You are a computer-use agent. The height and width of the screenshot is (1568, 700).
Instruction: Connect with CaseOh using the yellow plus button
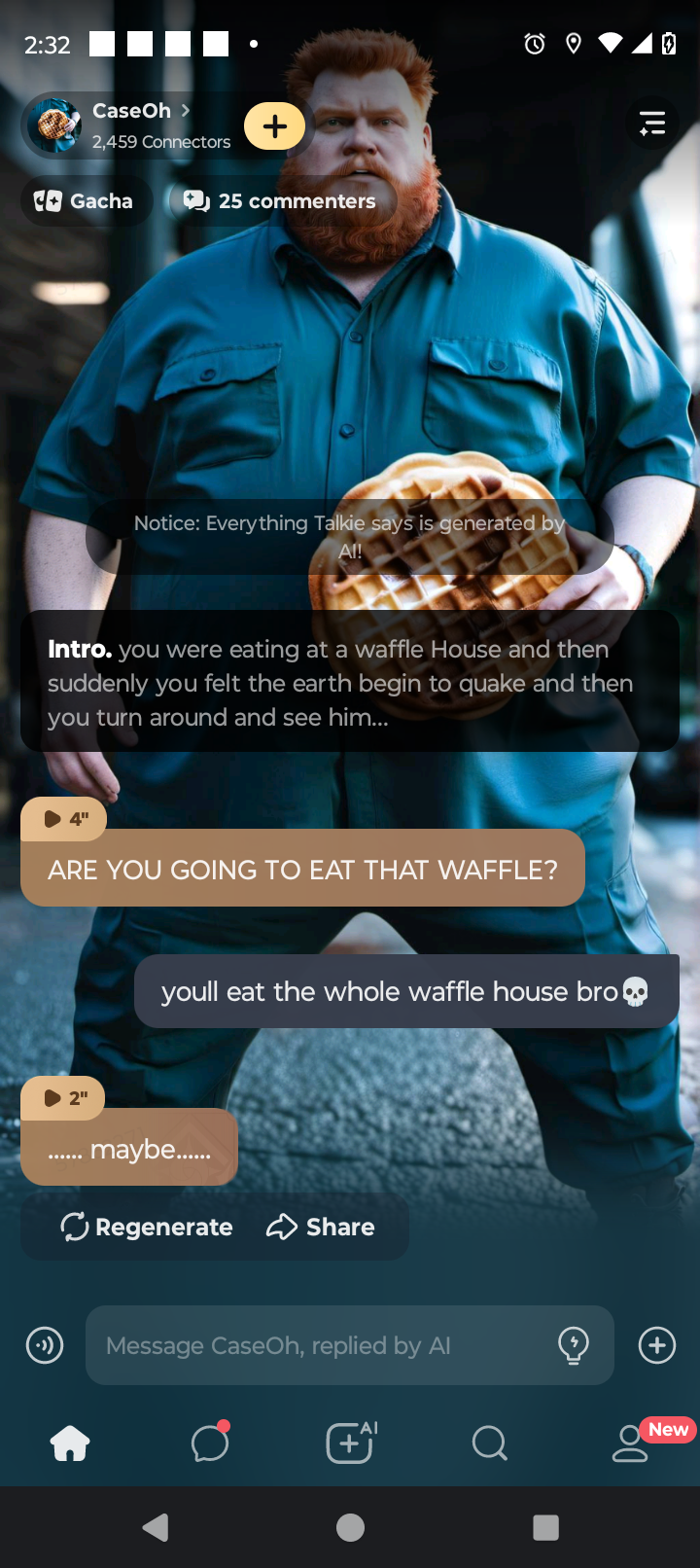tap(275, 125)
